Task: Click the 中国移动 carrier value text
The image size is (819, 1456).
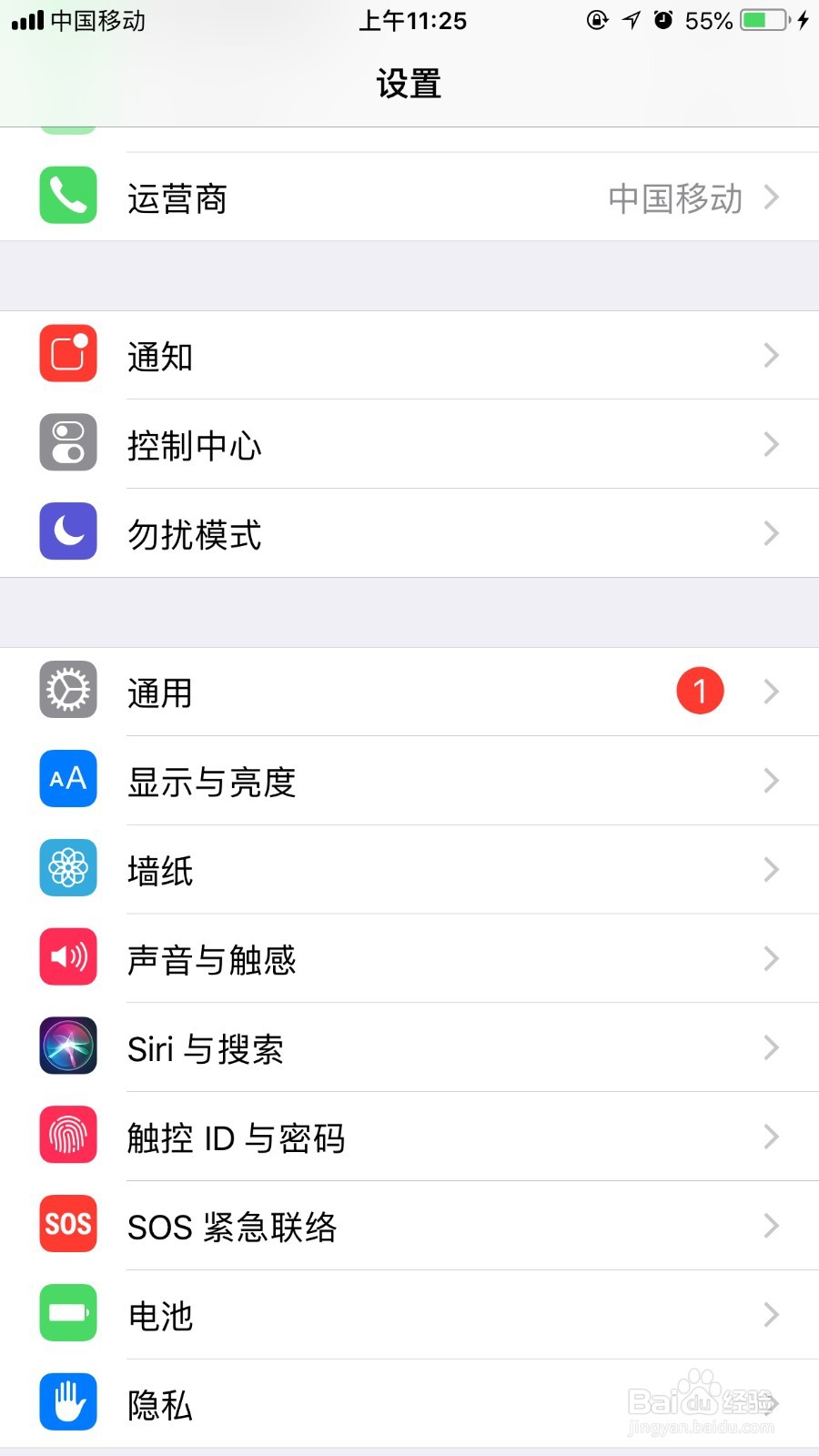Action: tap(675, 198)
